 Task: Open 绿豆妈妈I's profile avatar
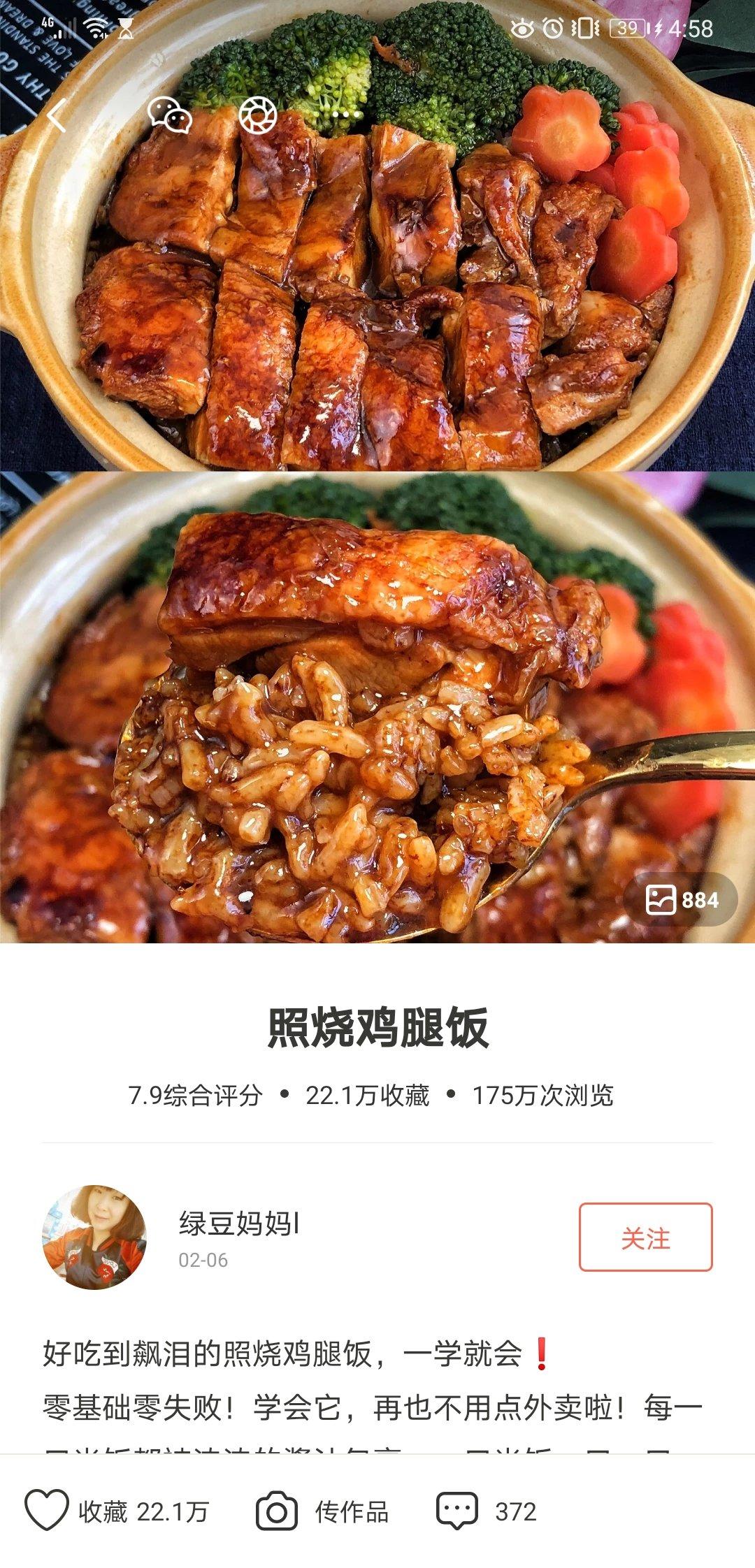point(94,1237)
